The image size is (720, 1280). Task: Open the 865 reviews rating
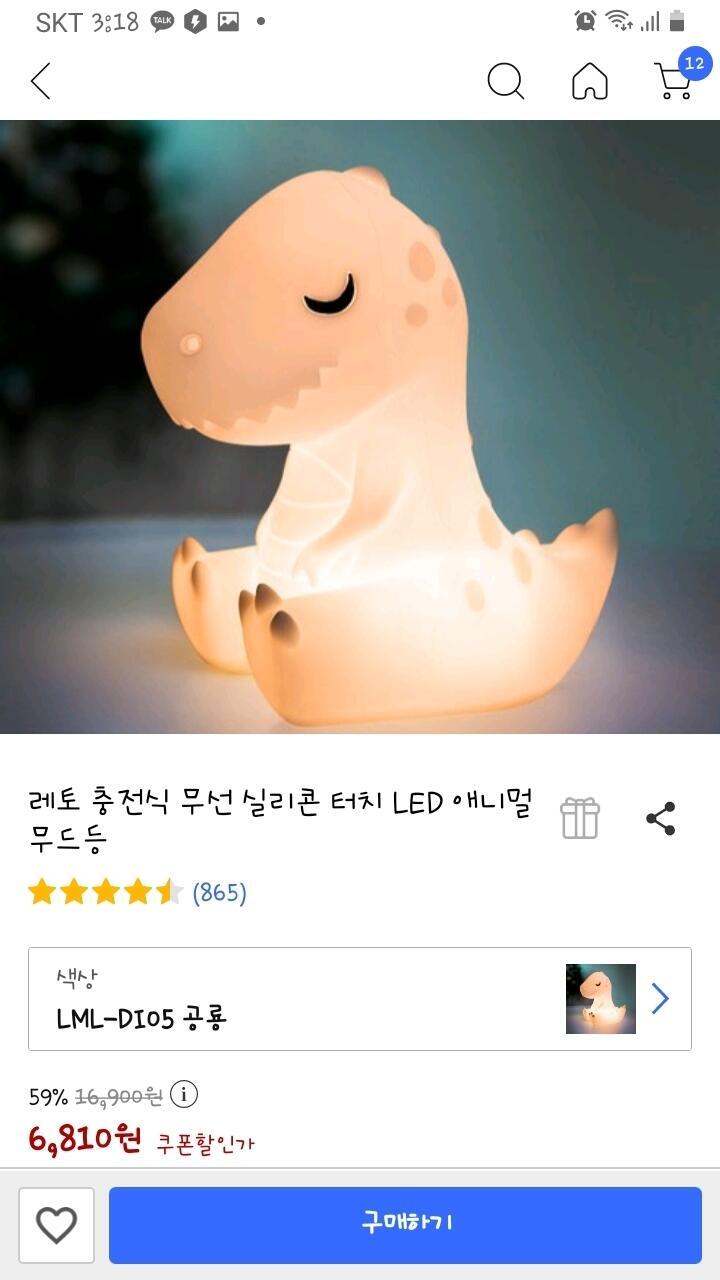[138, 892]
